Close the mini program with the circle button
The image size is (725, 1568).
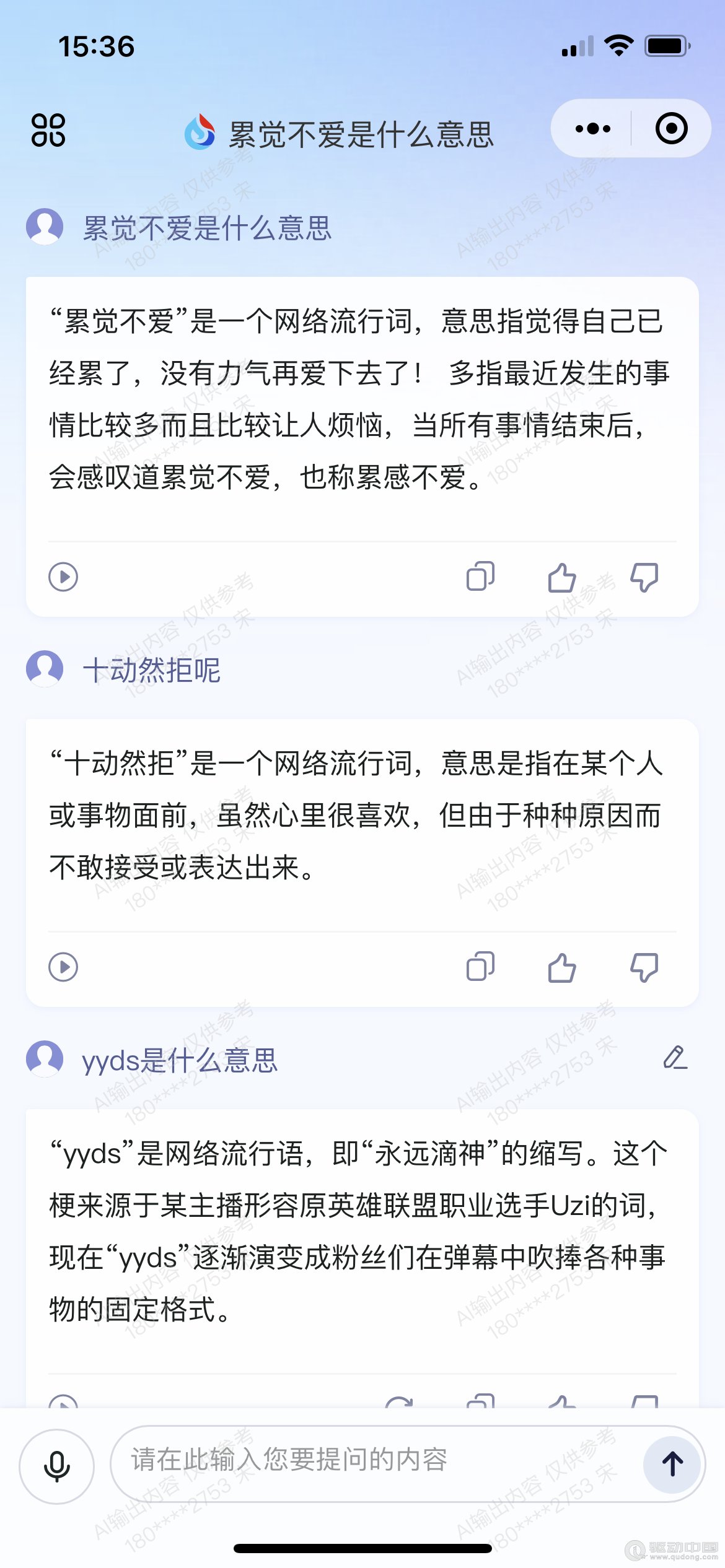671,129
